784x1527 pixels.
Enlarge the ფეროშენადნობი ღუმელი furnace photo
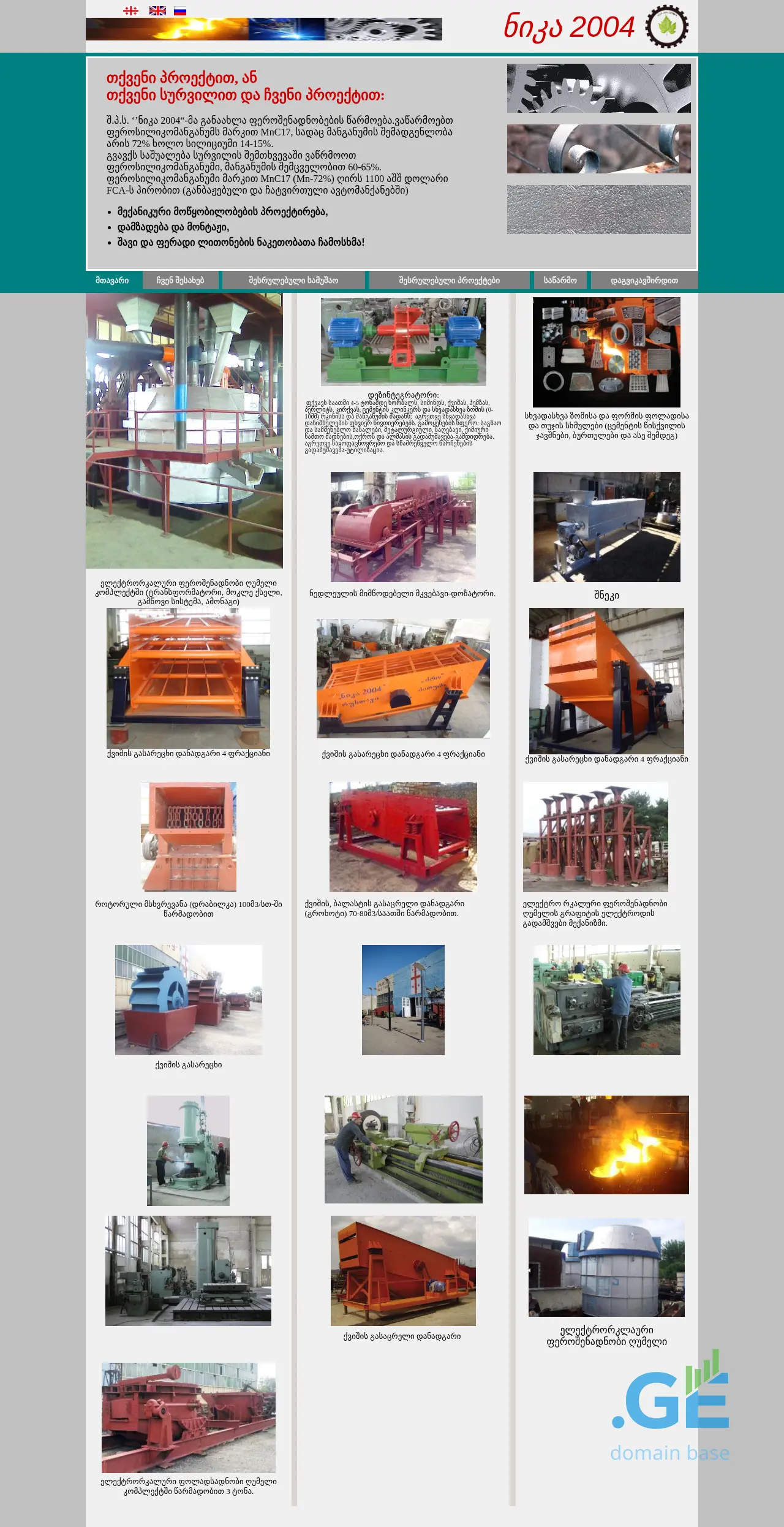606,1267
